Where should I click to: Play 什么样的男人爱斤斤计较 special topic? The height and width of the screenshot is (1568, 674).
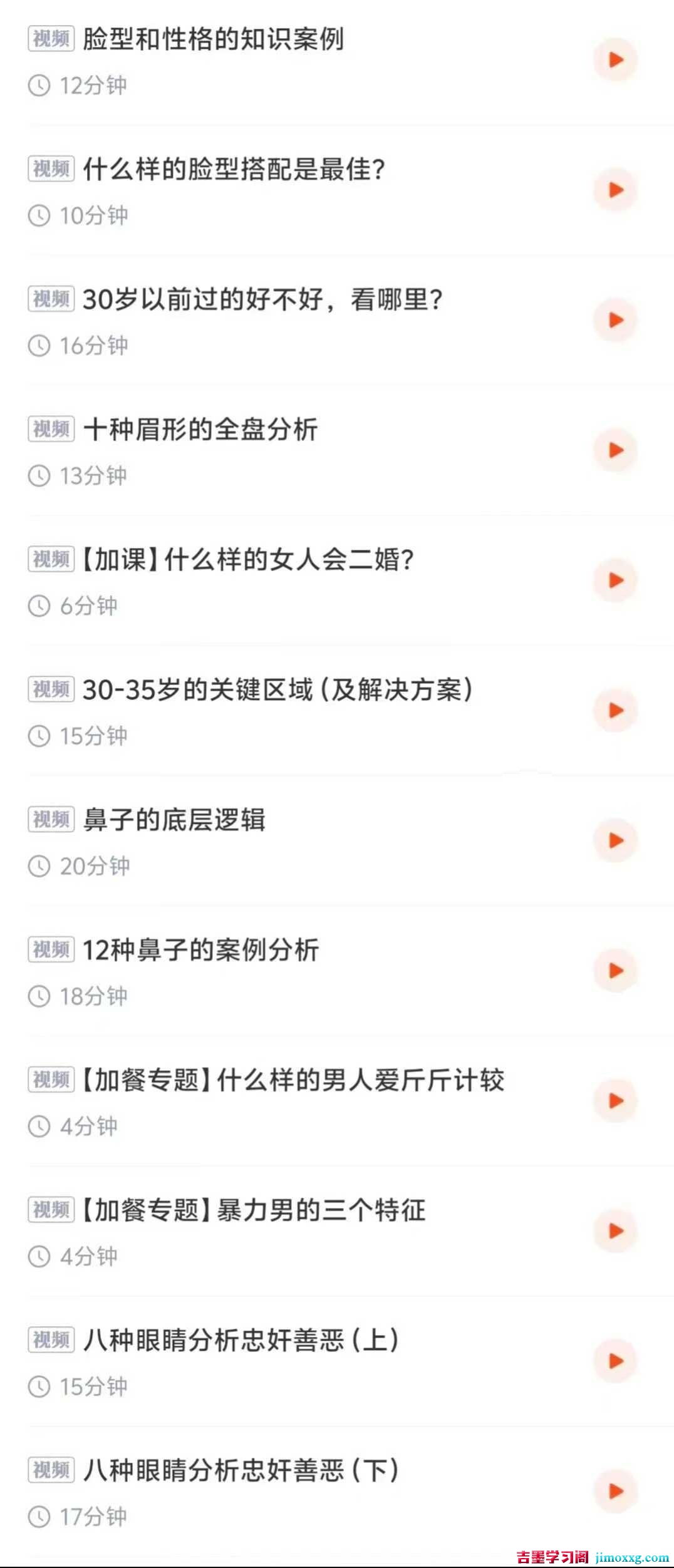click(x=616, y=1101)
